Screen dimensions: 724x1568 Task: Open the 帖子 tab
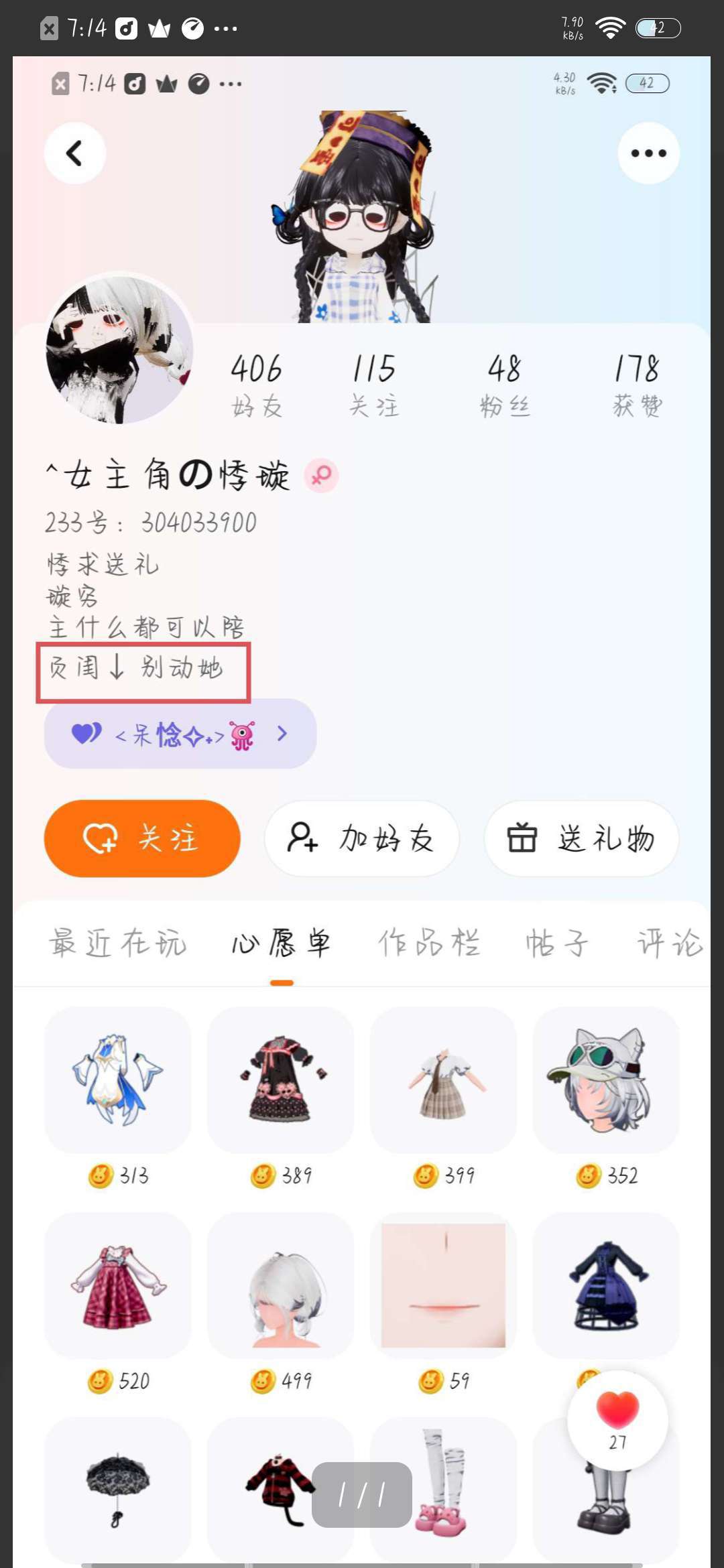[557, 943]
